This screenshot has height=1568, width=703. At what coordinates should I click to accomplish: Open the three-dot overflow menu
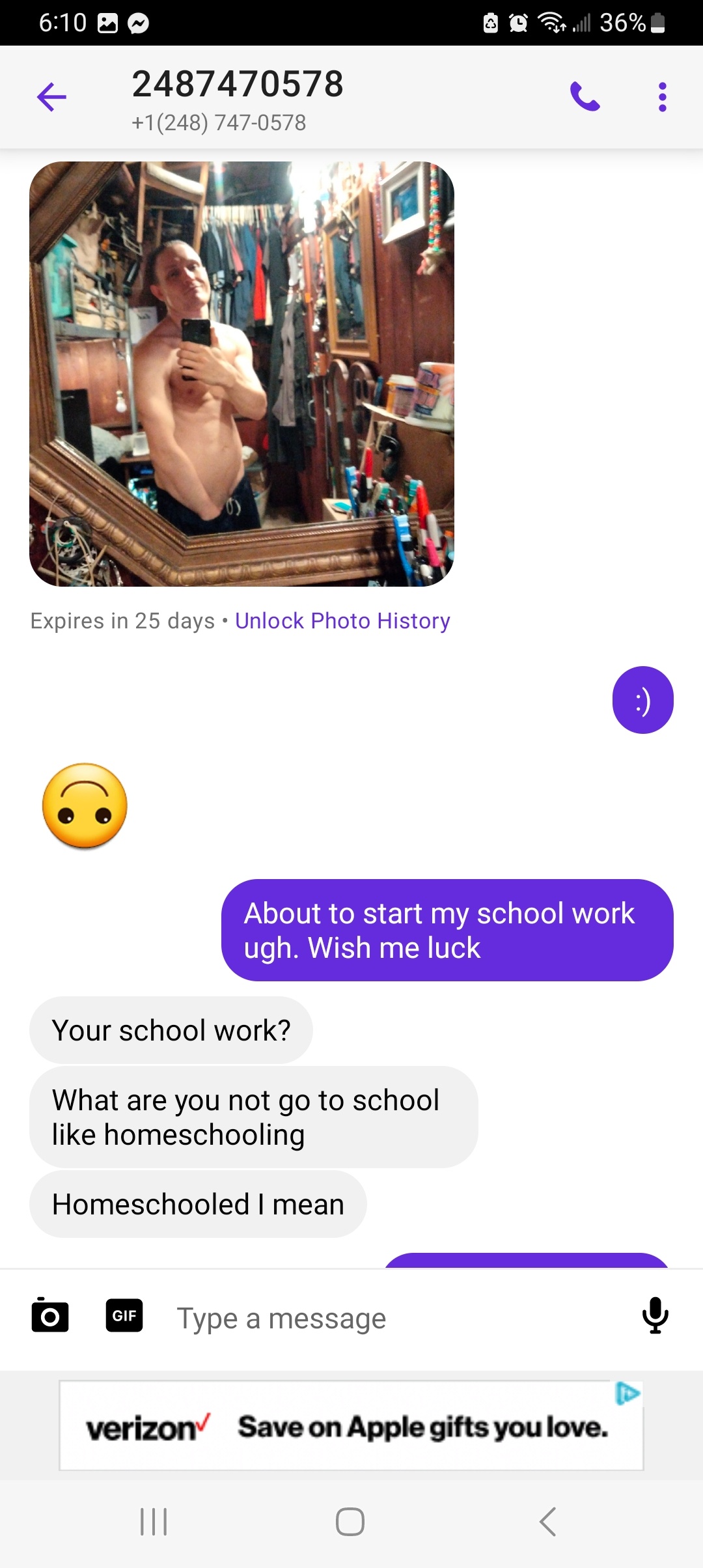click(x=662, y=97)
